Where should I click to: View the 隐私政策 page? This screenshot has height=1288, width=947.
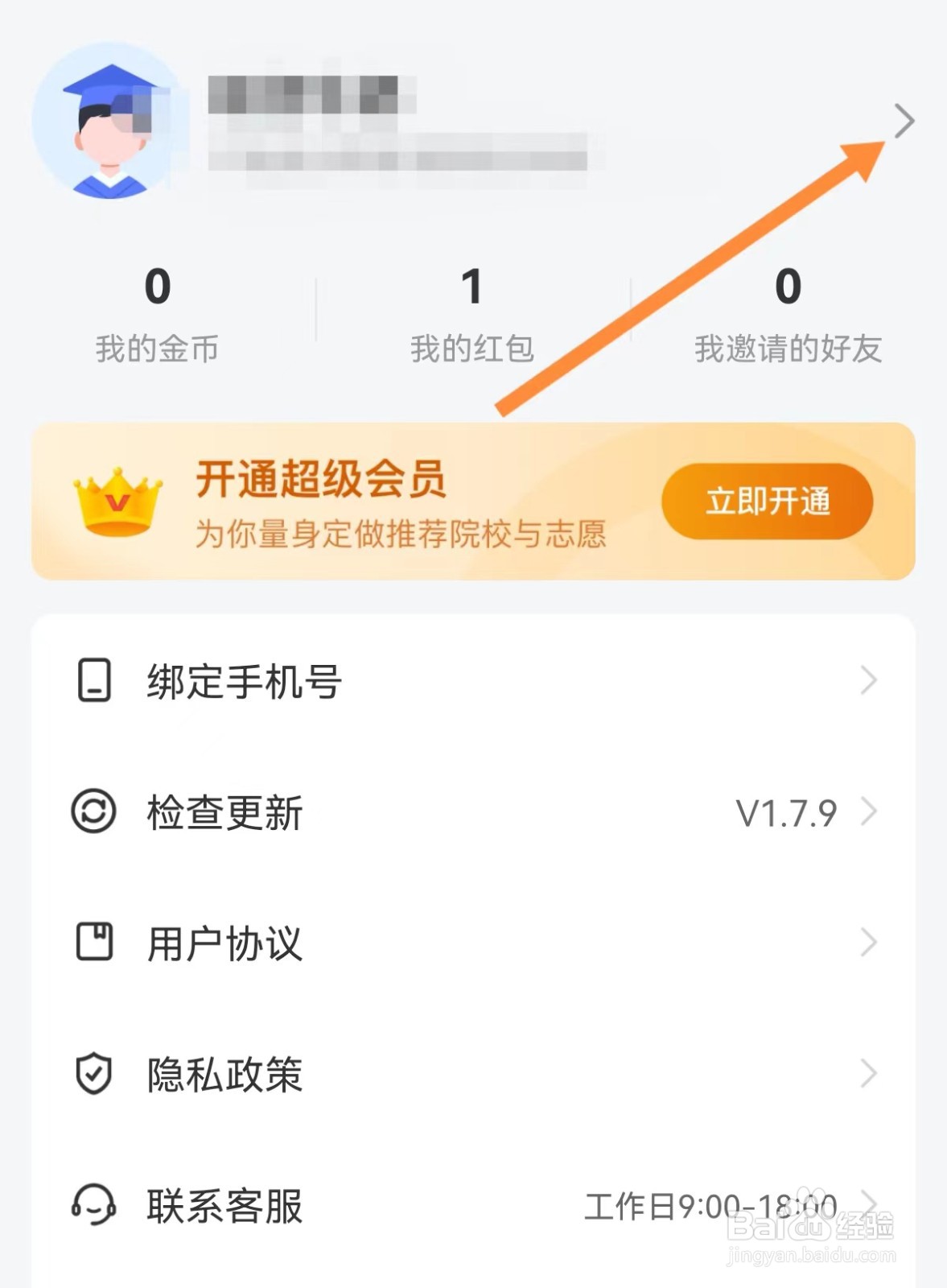[x=473, y=1074]
